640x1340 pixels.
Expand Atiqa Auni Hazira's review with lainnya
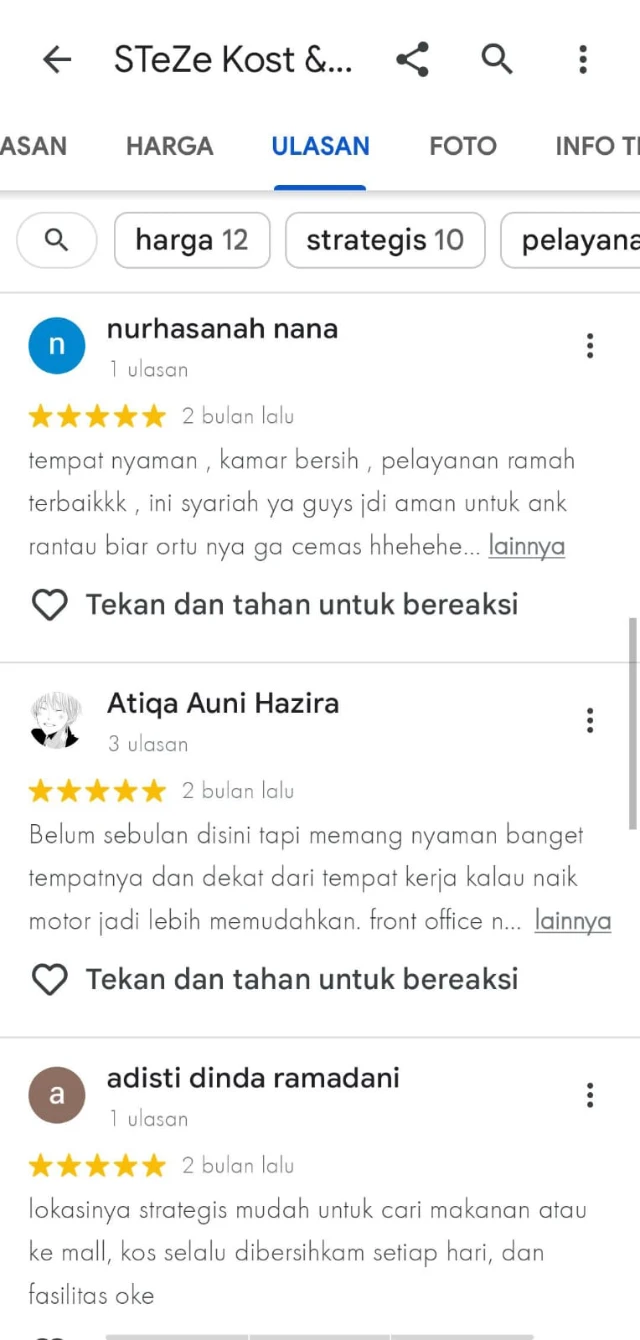[572, 921]
